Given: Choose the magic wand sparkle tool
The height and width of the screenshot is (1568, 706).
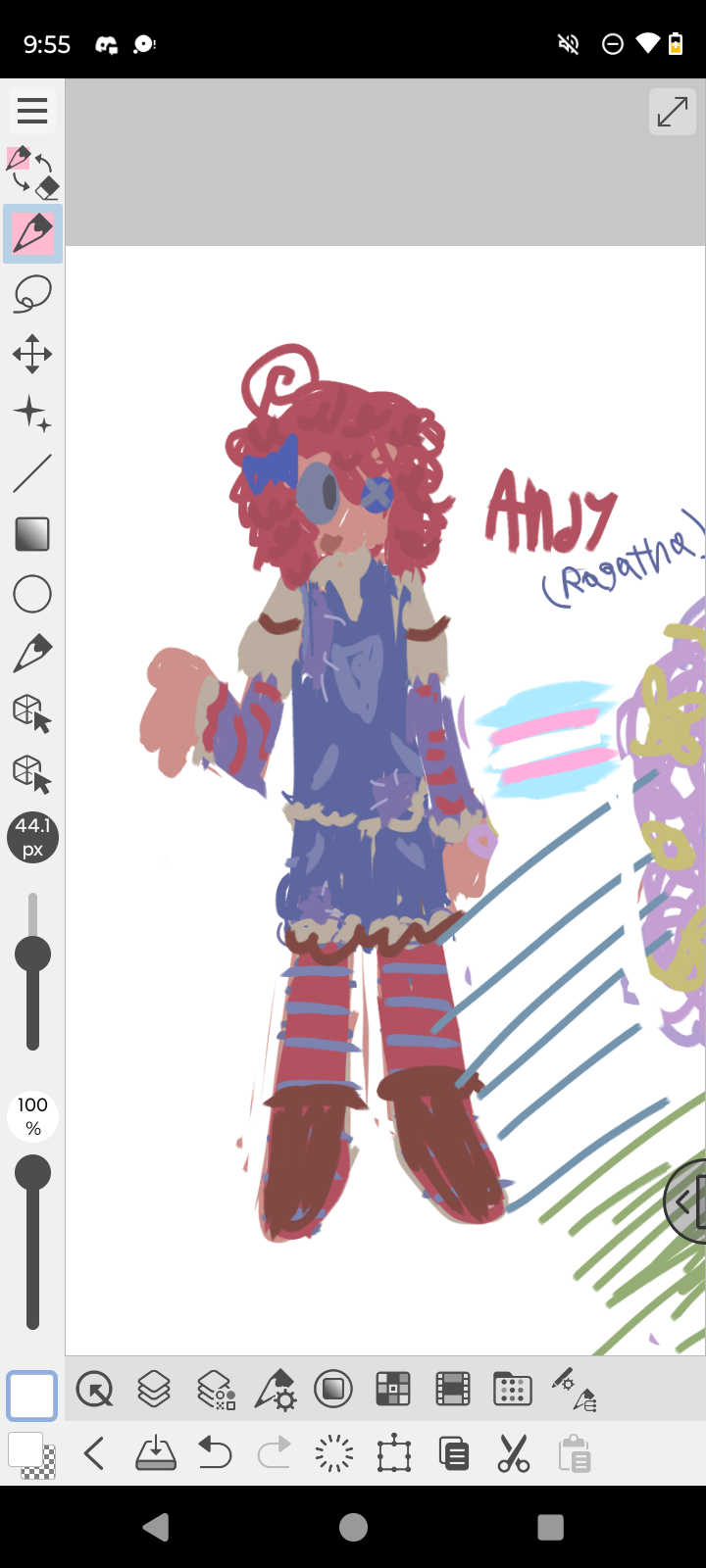Looking at the screenshot, I should [x=32, y=414].
